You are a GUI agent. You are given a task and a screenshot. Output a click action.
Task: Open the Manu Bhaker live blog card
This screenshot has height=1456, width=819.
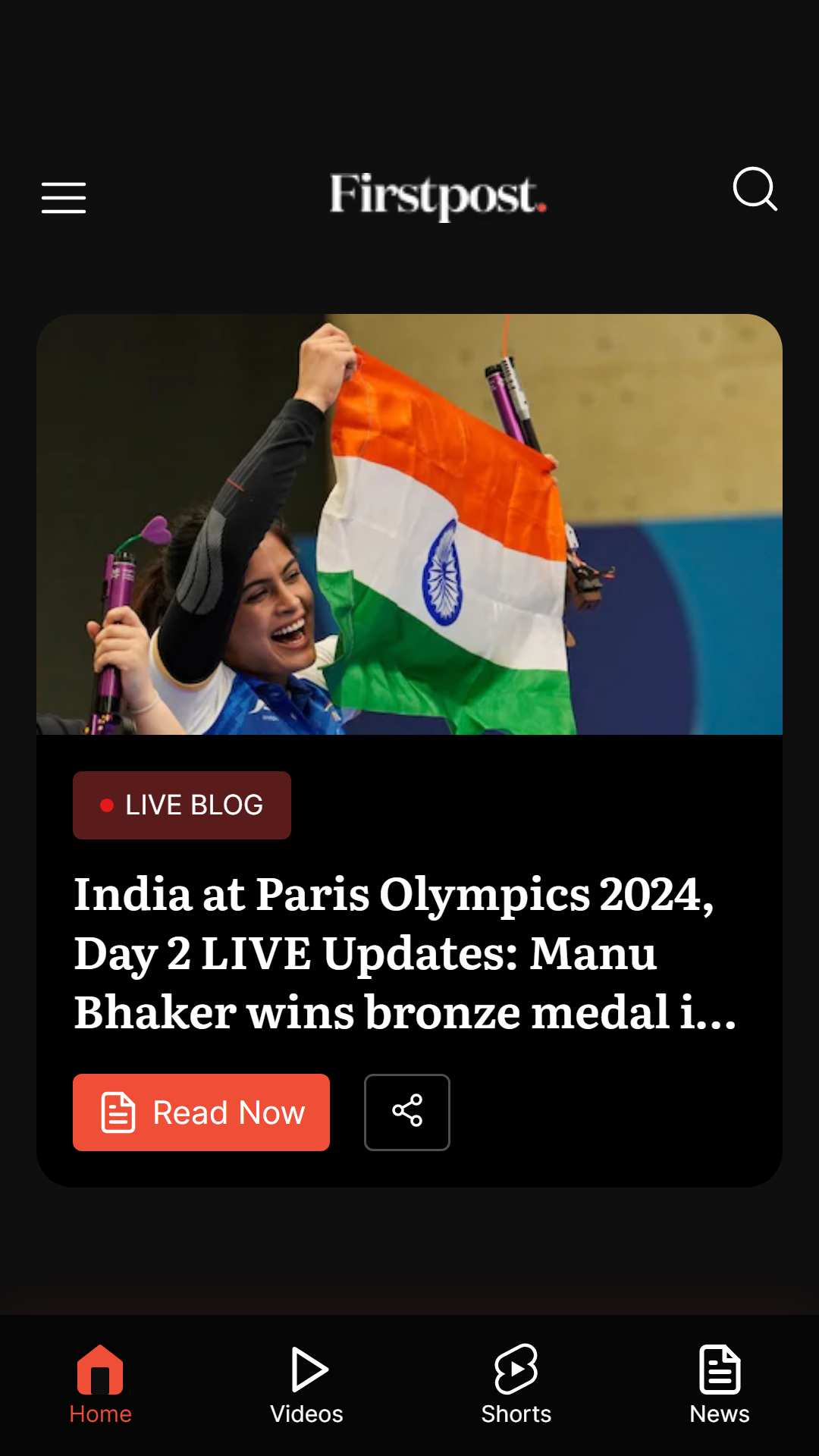(409, 751)
